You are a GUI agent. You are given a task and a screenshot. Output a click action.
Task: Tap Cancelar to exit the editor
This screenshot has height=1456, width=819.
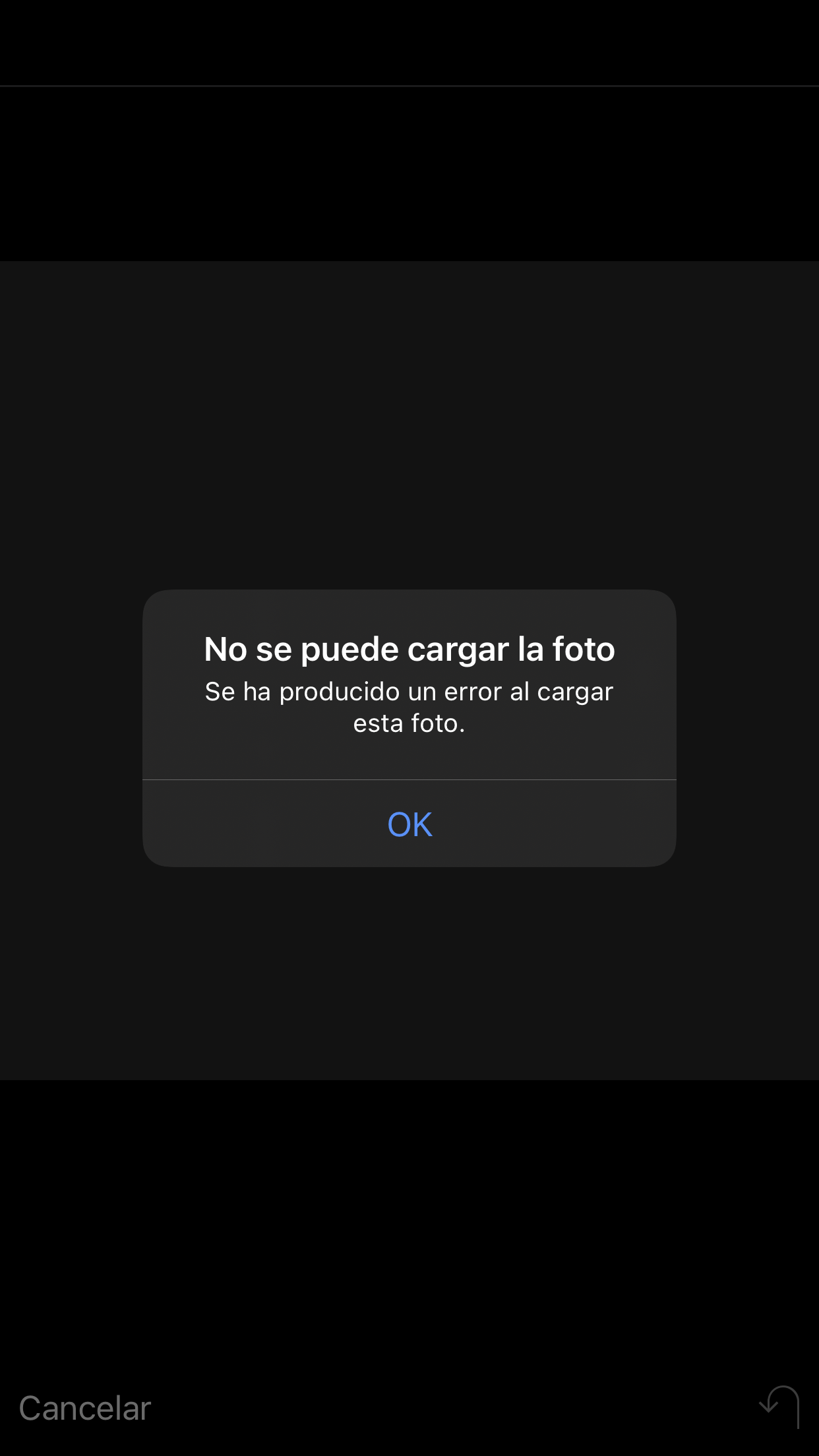point(85,1409)
